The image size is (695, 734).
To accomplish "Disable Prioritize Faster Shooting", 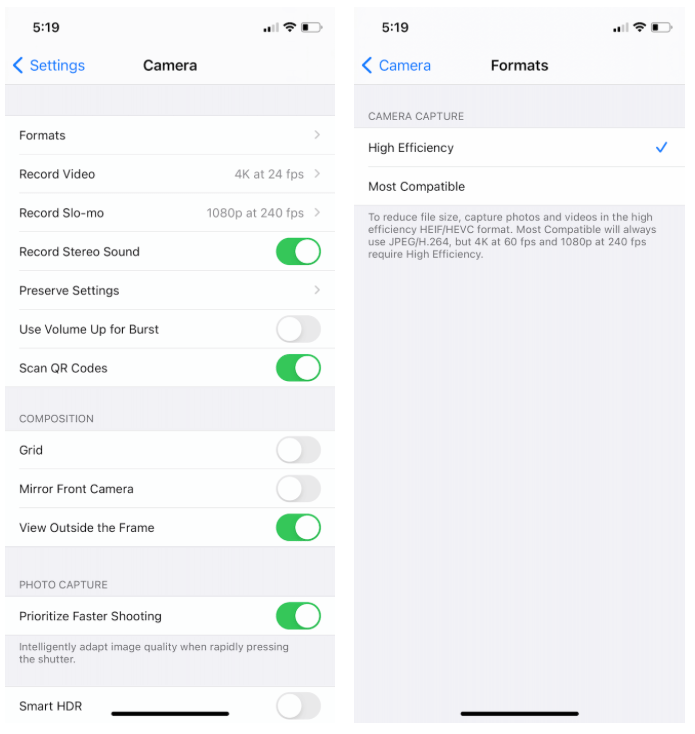I will 298,616.
